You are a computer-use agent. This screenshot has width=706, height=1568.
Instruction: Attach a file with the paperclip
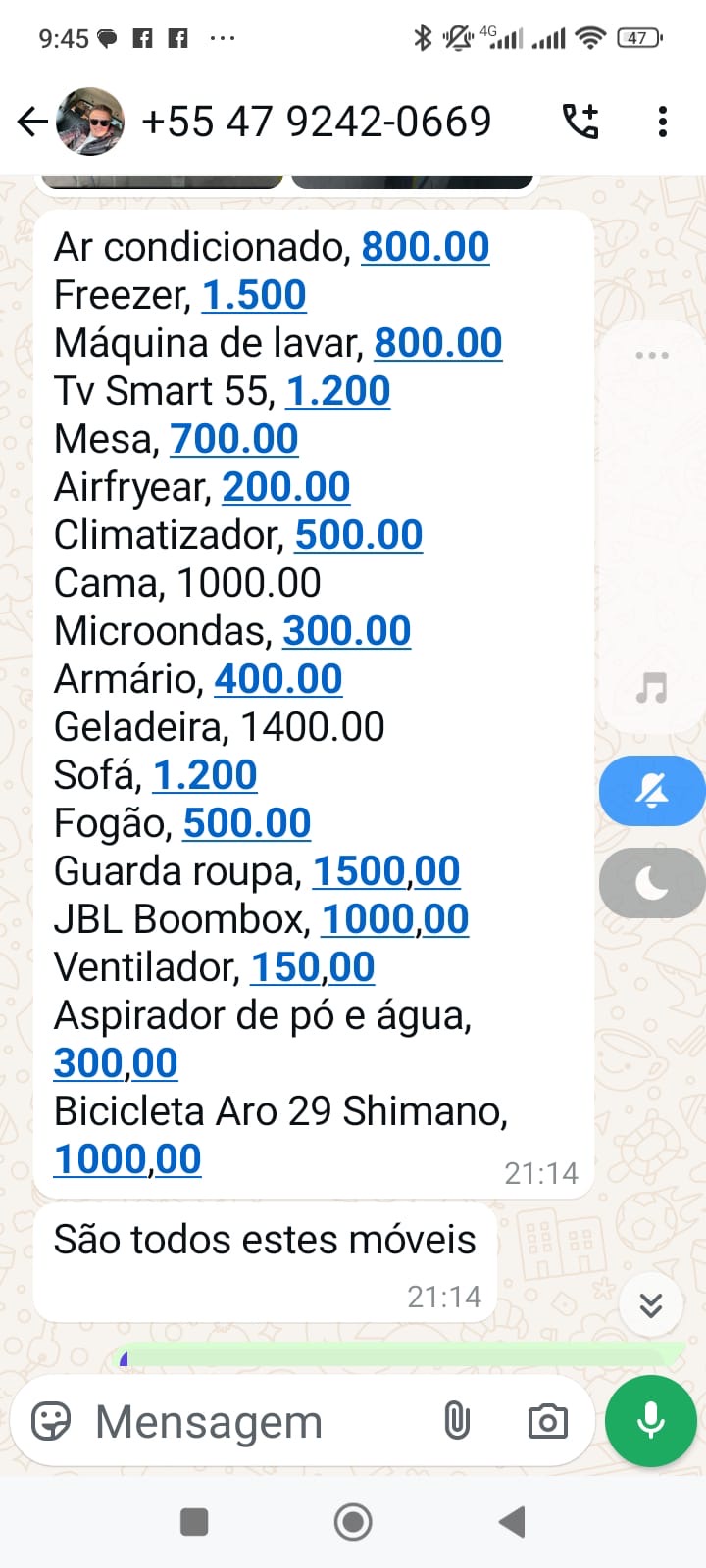click(x=457, y=1421)
